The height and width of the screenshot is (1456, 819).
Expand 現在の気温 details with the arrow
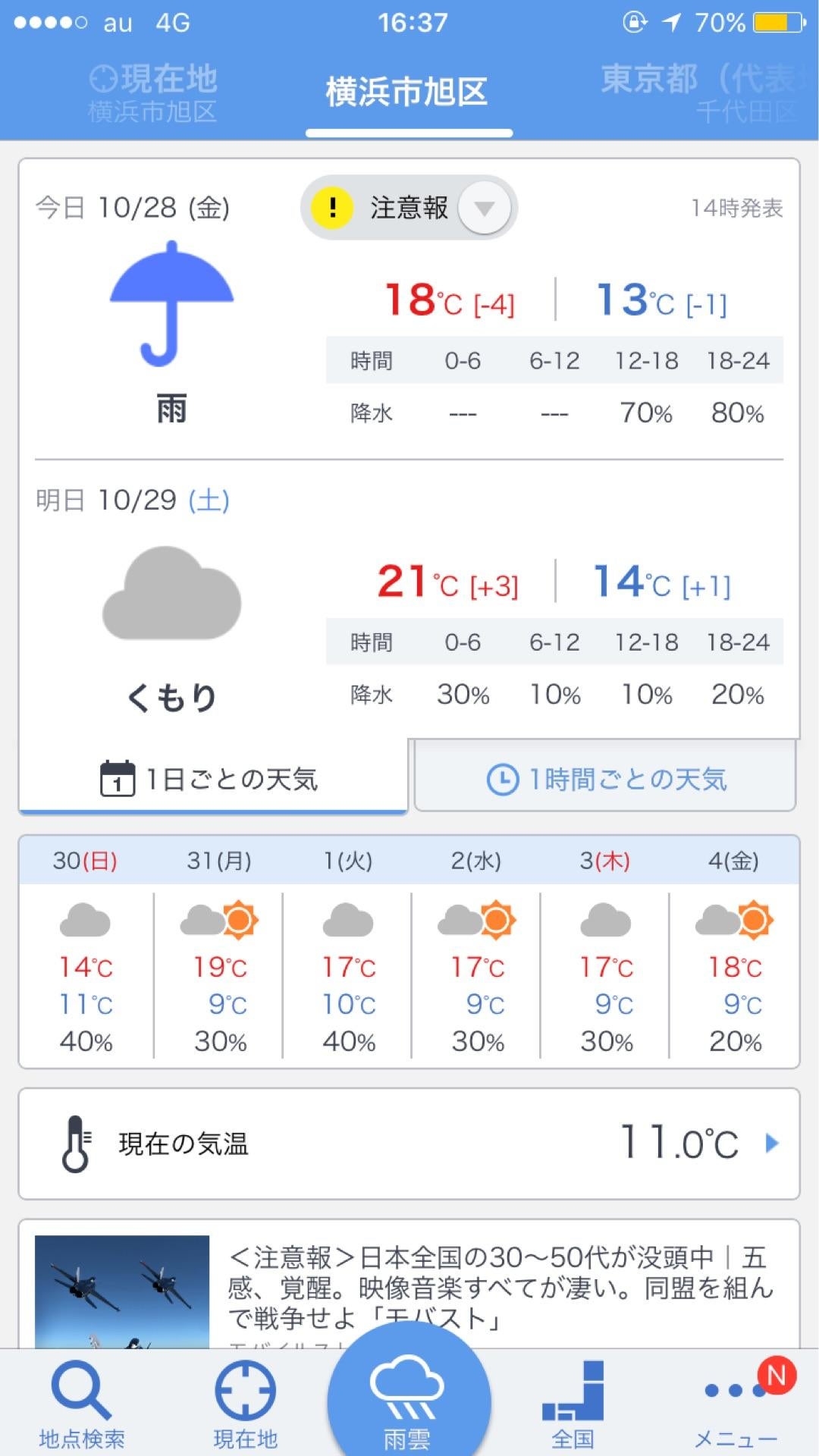click(x=772, y=1144)
